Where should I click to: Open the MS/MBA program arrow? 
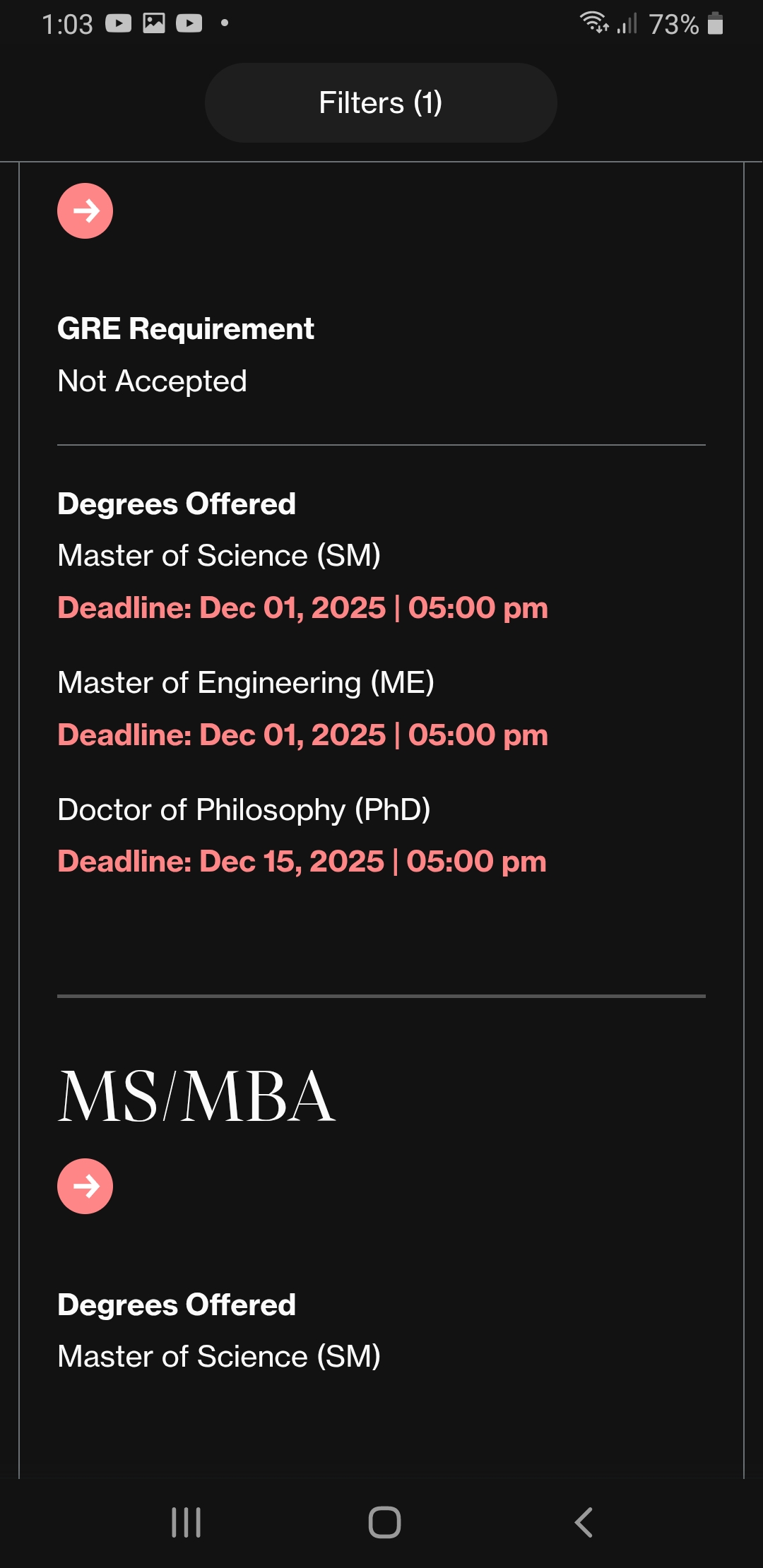click(x=85, y=1187)
